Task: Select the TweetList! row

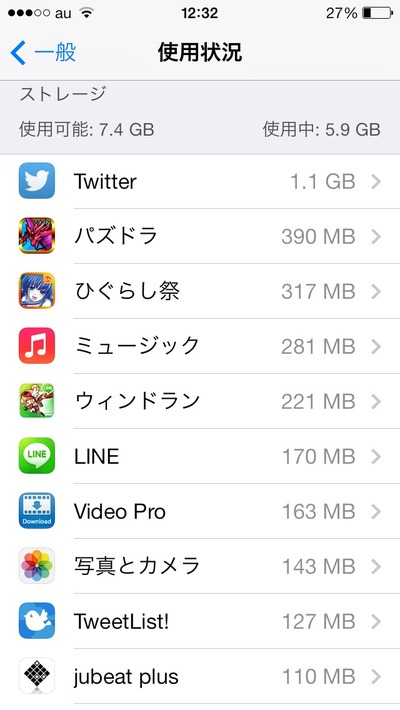Action: 200,621
